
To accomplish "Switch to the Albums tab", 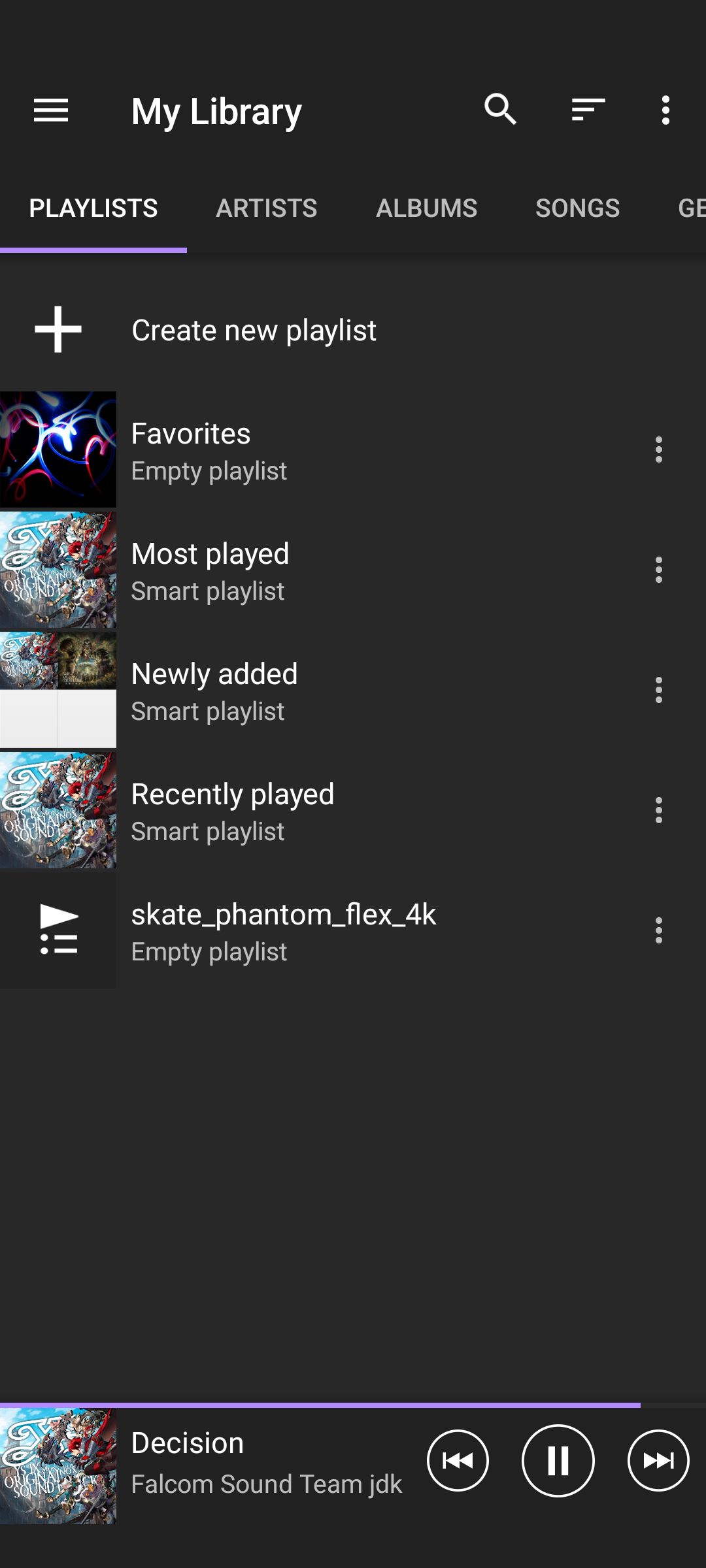I will point(426,208).
